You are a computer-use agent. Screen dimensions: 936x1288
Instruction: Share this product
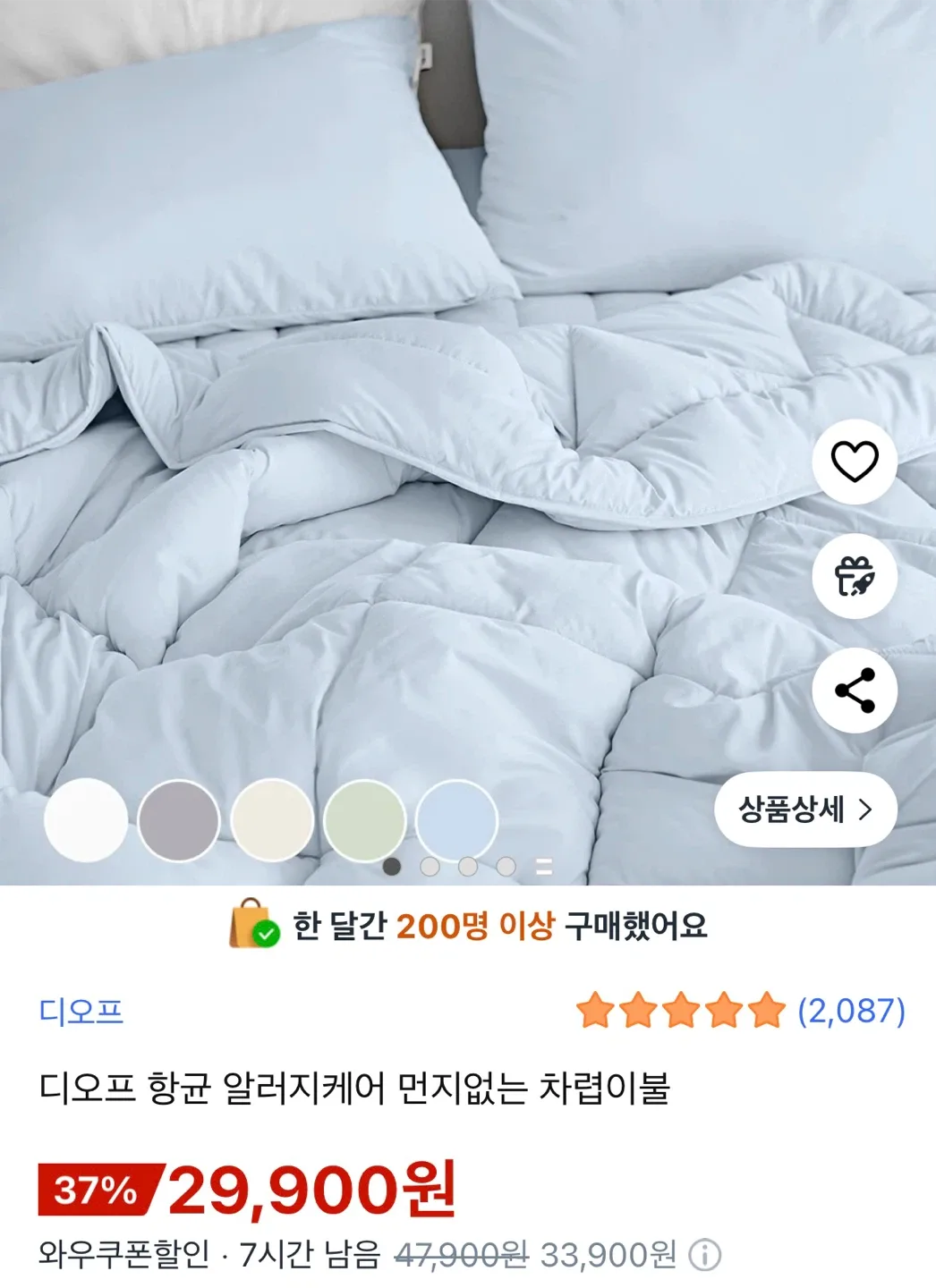point(855,691)
